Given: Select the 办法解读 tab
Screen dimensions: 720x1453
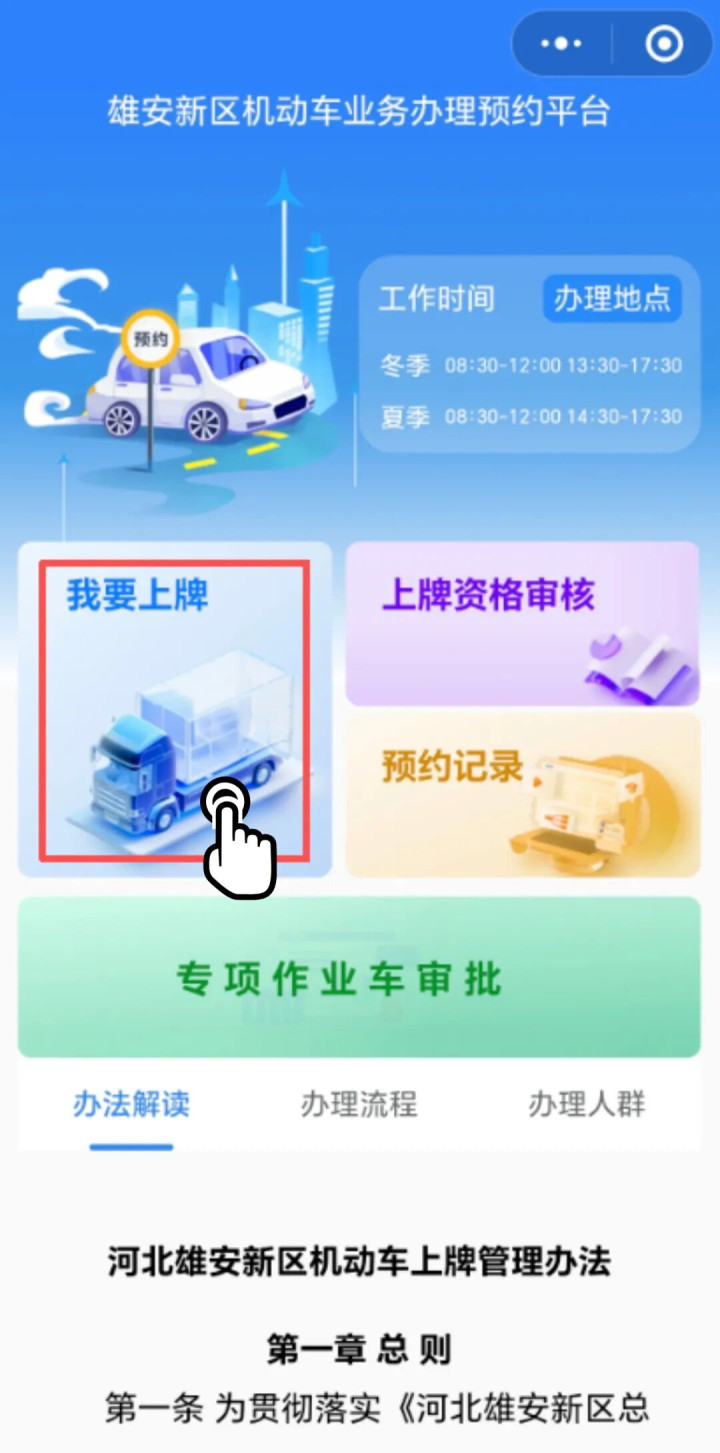Looking at the screenshot, I should [x=131, y=1104].
